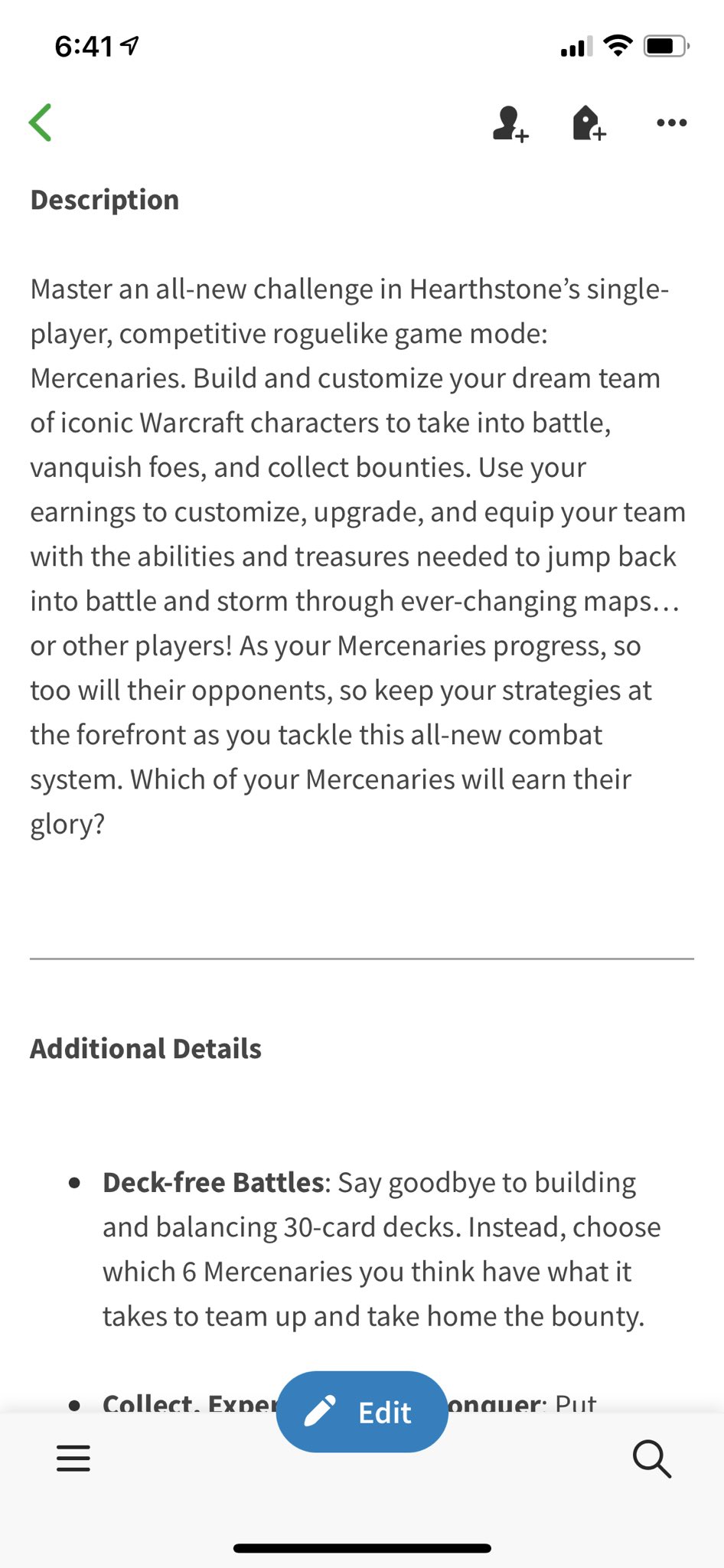Tap the add tag icon
The image size is (724, 1568).
[589, 123]
